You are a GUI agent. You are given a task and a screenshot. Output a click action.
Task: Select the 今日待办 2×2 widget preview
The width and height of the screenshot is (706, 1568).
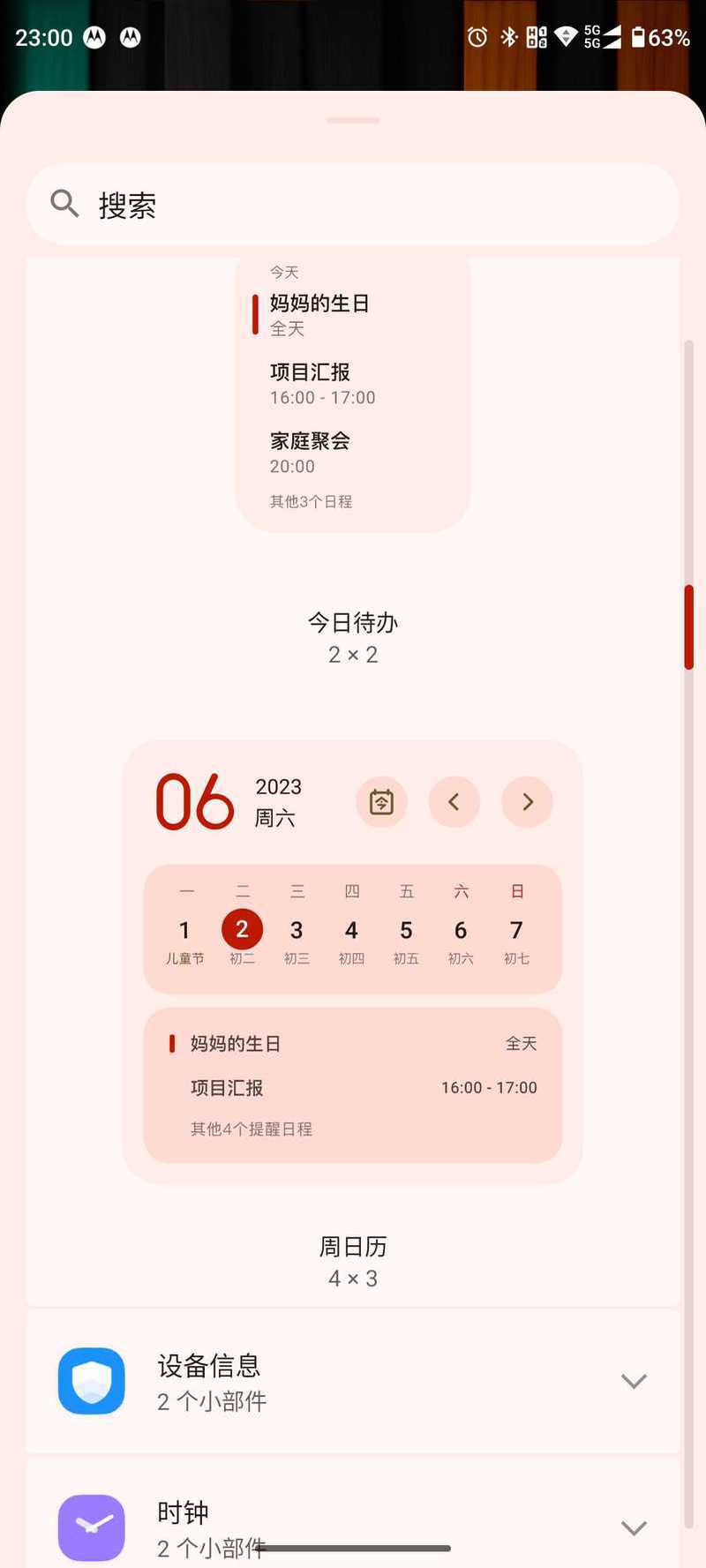[x=353, y=394]
